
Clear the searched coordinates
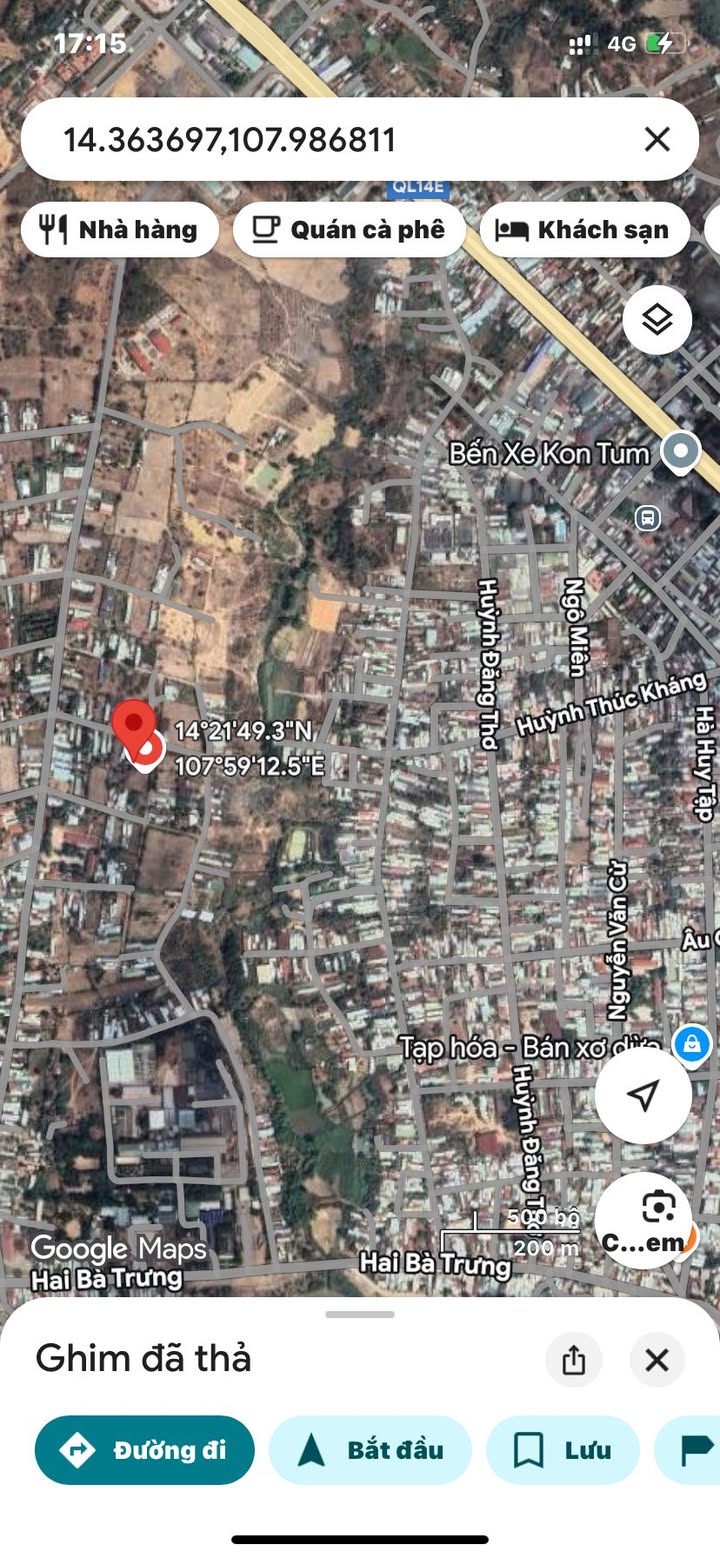tap(657, 140)
